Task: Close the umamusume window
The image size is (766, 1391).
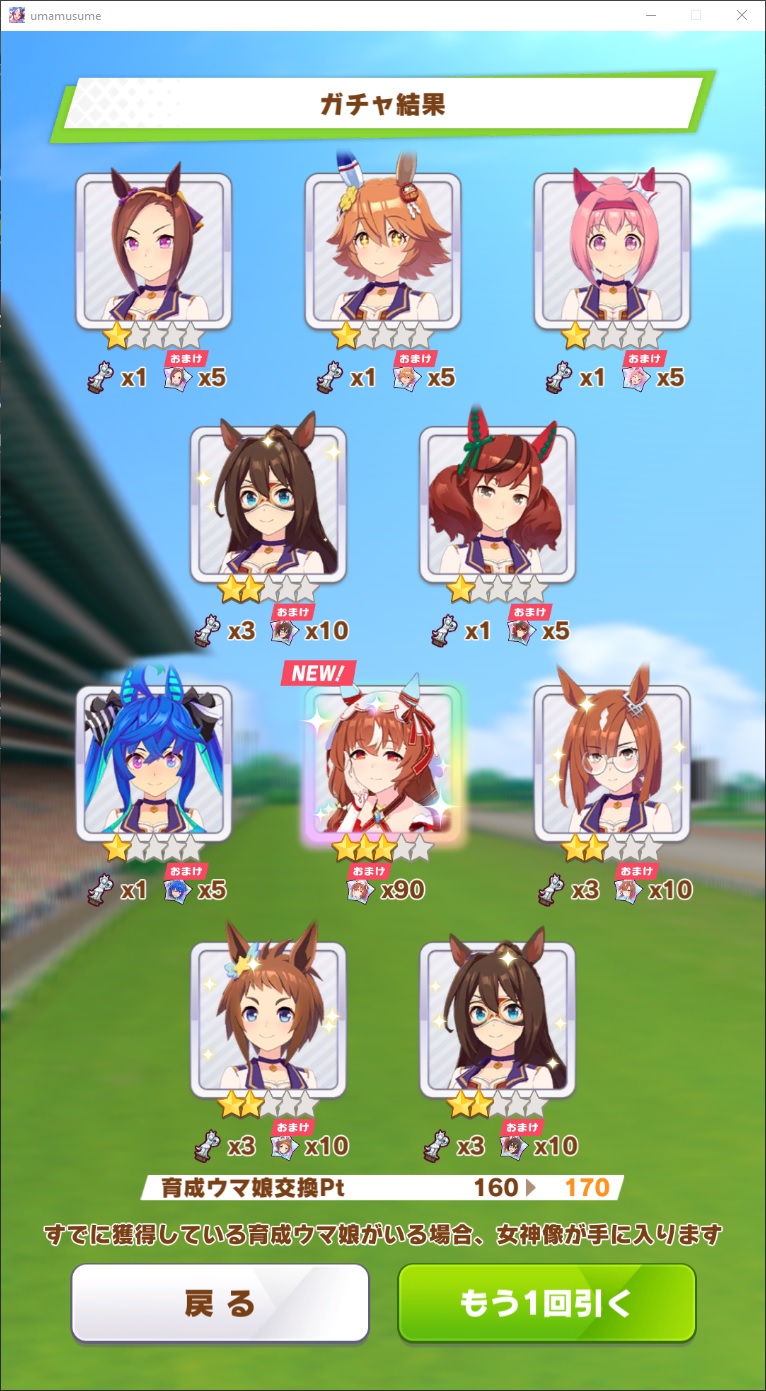Action: pyautogui.click(x=741, y=15)
